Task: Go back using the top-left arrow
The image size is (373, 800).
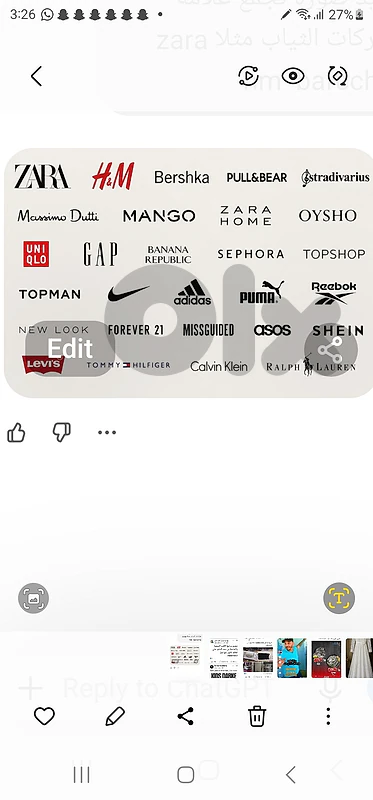Action: [36, 77]
